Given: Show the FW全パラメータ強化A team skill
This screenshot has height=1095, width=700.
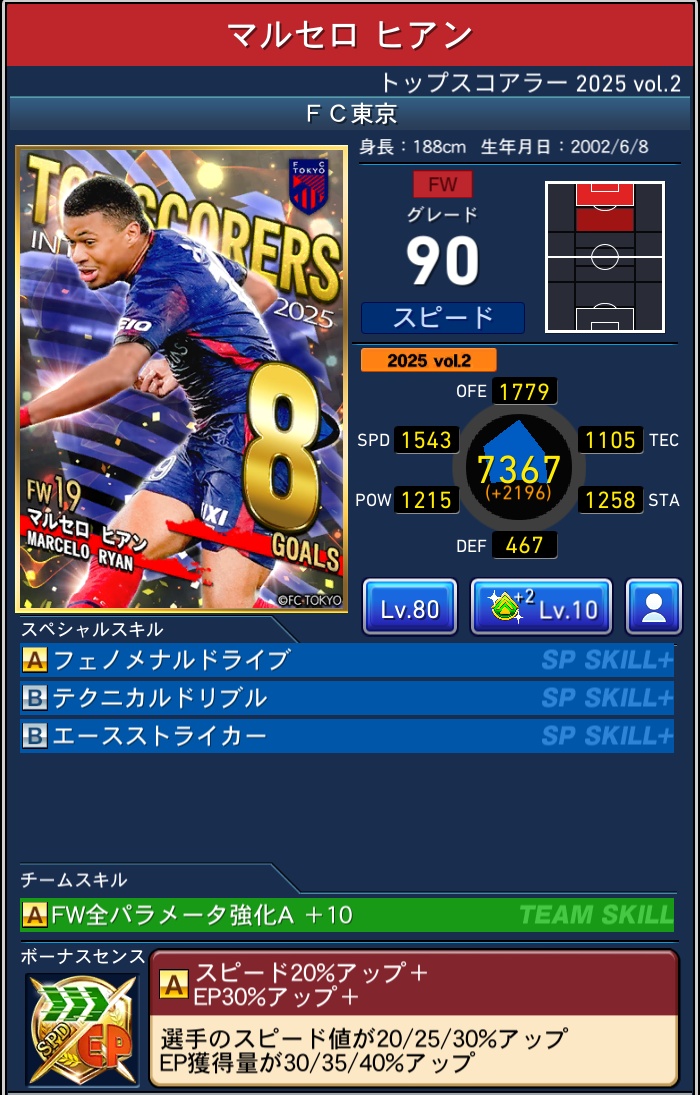Looking at the screenshot, I should pos(346,914).
